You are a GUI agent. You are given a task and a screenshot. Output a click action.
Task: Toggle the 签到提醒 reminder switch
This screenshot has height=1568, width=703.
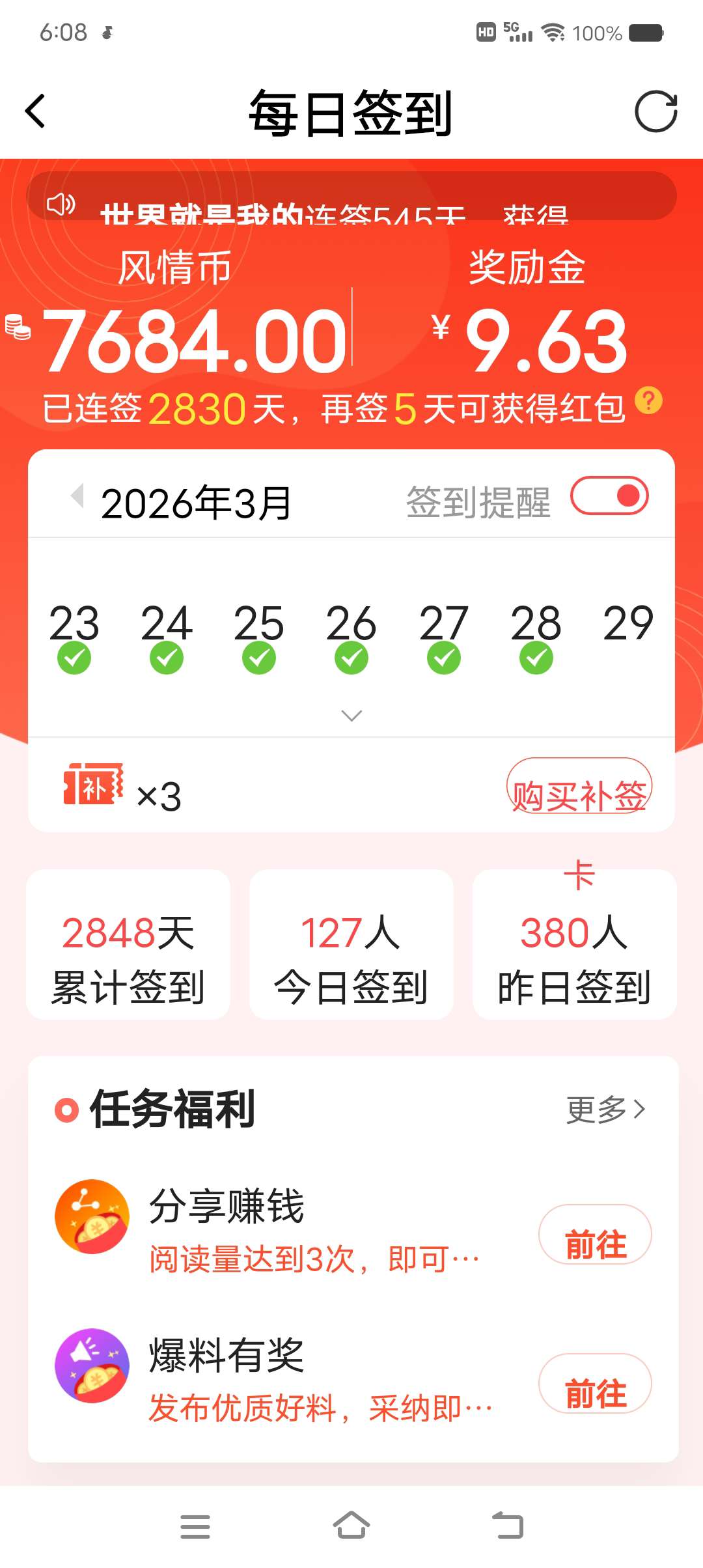click(x=609, y=496)
